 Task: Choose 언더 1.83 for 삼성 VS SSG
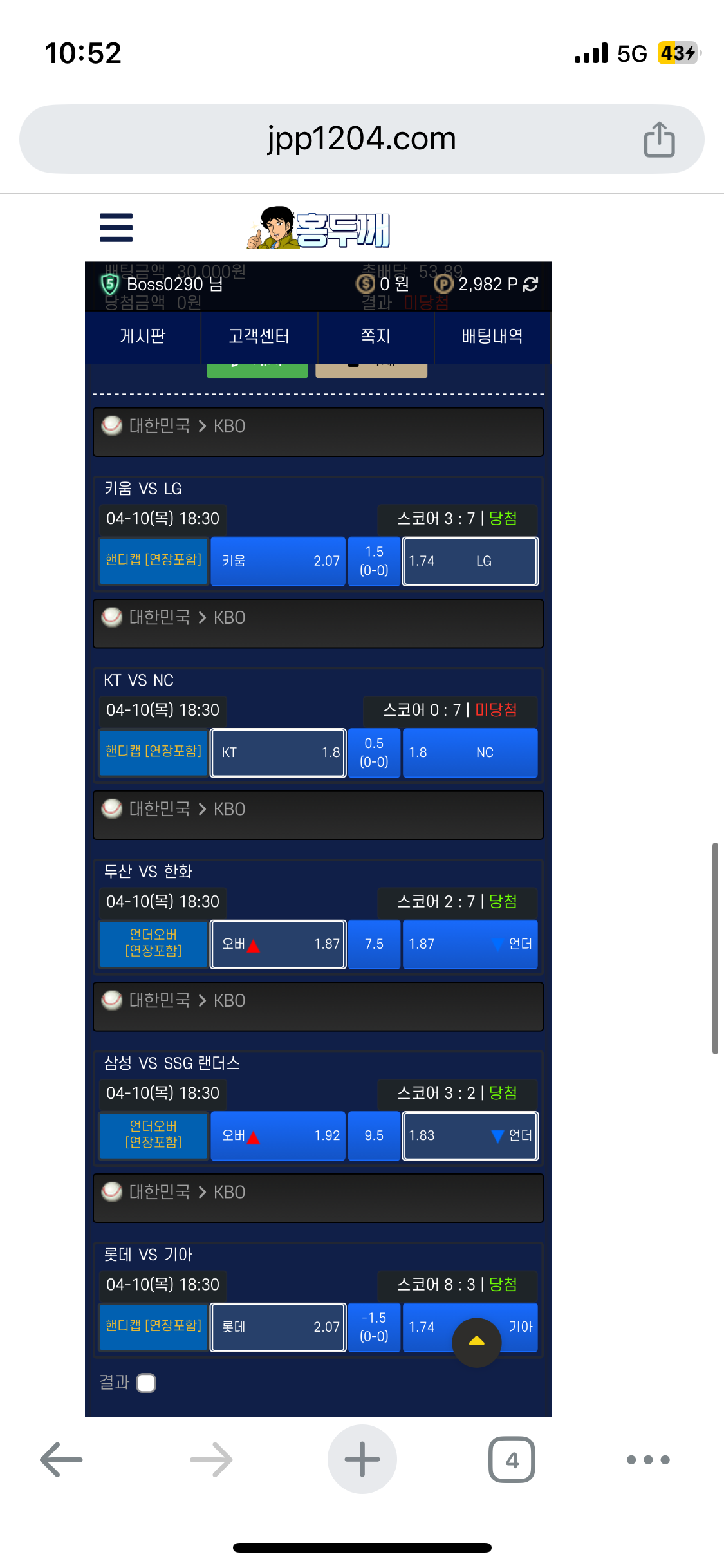[x=470, y=1135]
